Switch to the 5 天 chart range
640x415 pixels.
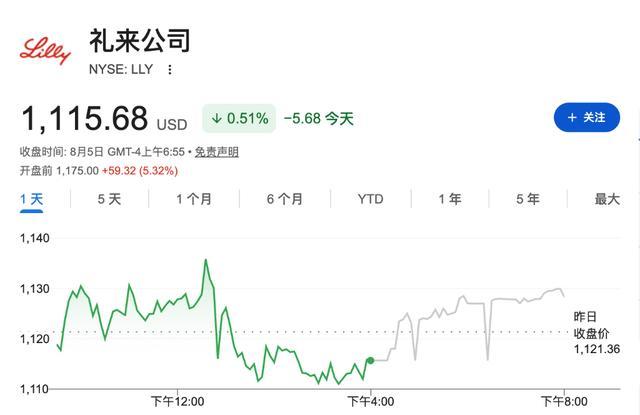109,199
